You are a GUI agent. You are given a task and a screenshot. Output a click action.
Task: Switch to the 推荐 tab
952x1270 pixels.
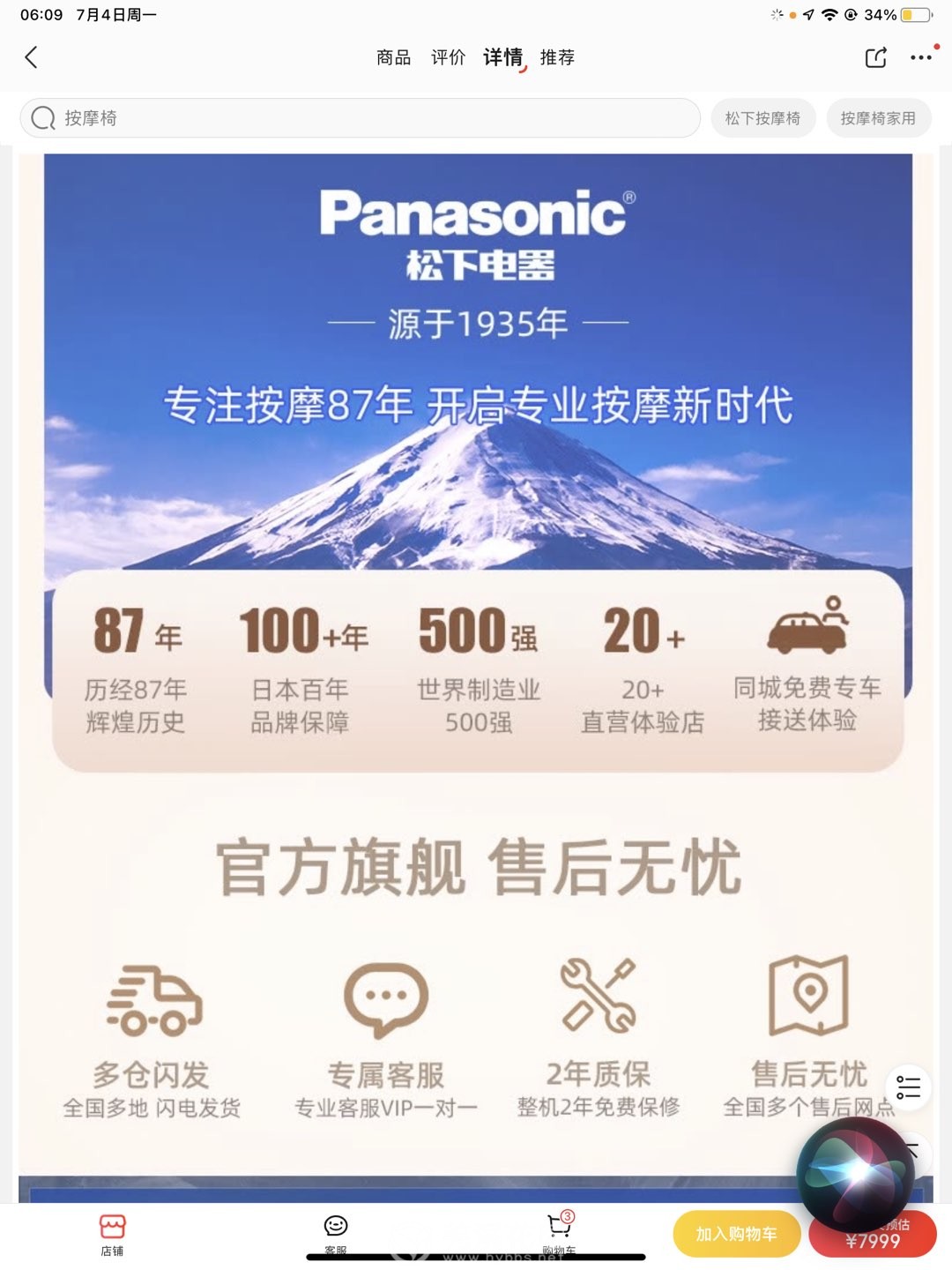pyautogui.click(x=557, y=58)
